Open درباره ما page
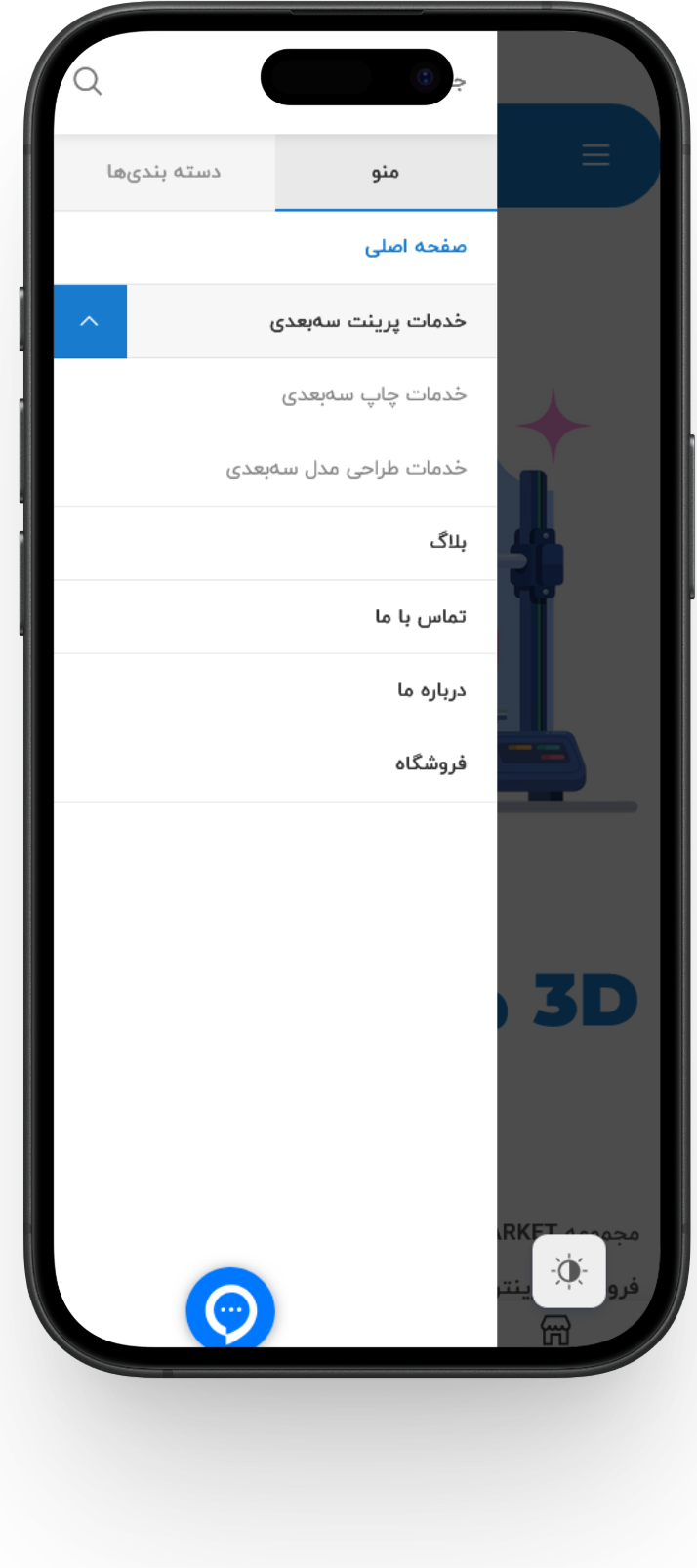 431,690
